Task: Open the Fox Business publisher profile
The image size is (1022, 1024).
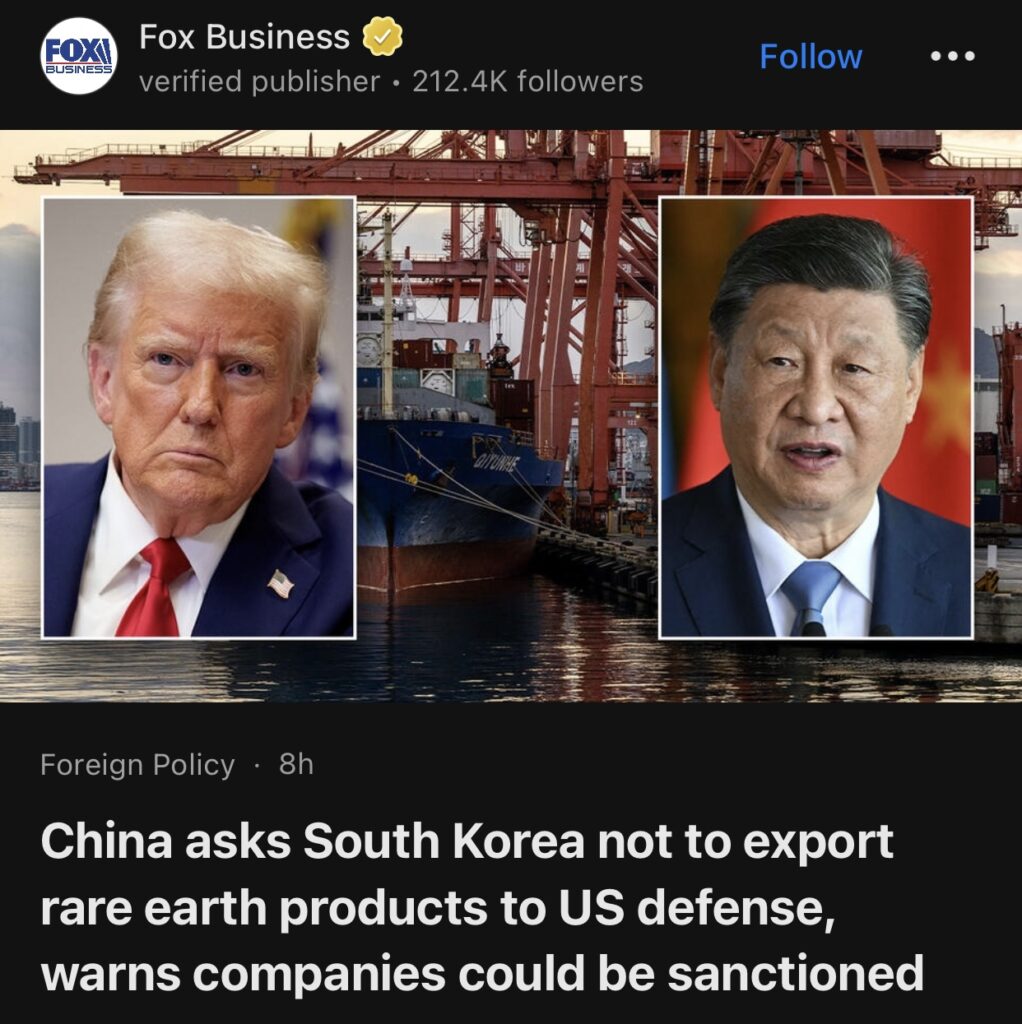Action: (x=244, y=38)
